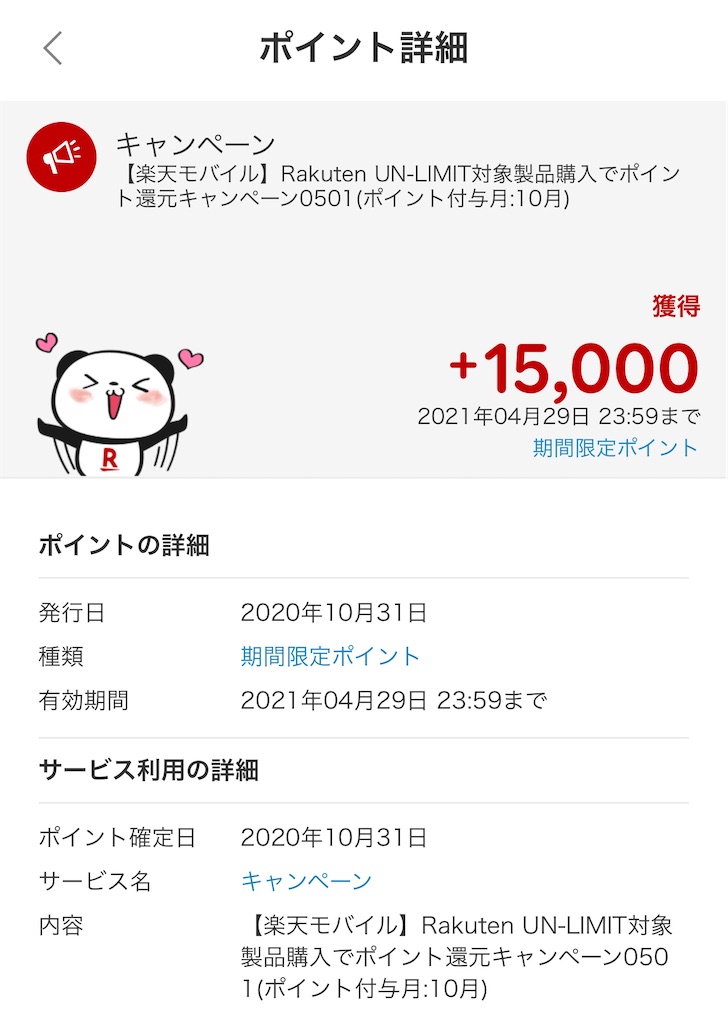Open the キャンペーン link beside サービス名

point(306,881)
